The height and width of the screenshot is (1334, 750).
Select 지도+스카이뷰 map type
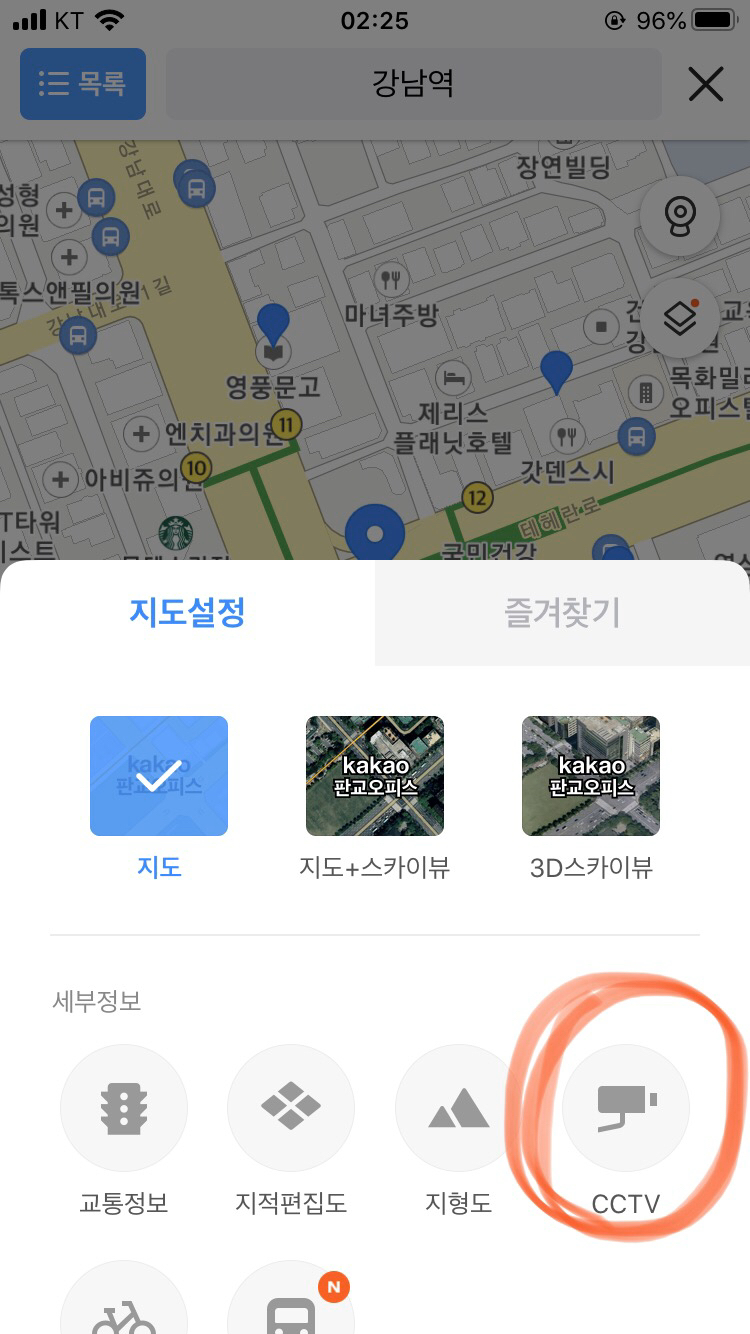375,776
